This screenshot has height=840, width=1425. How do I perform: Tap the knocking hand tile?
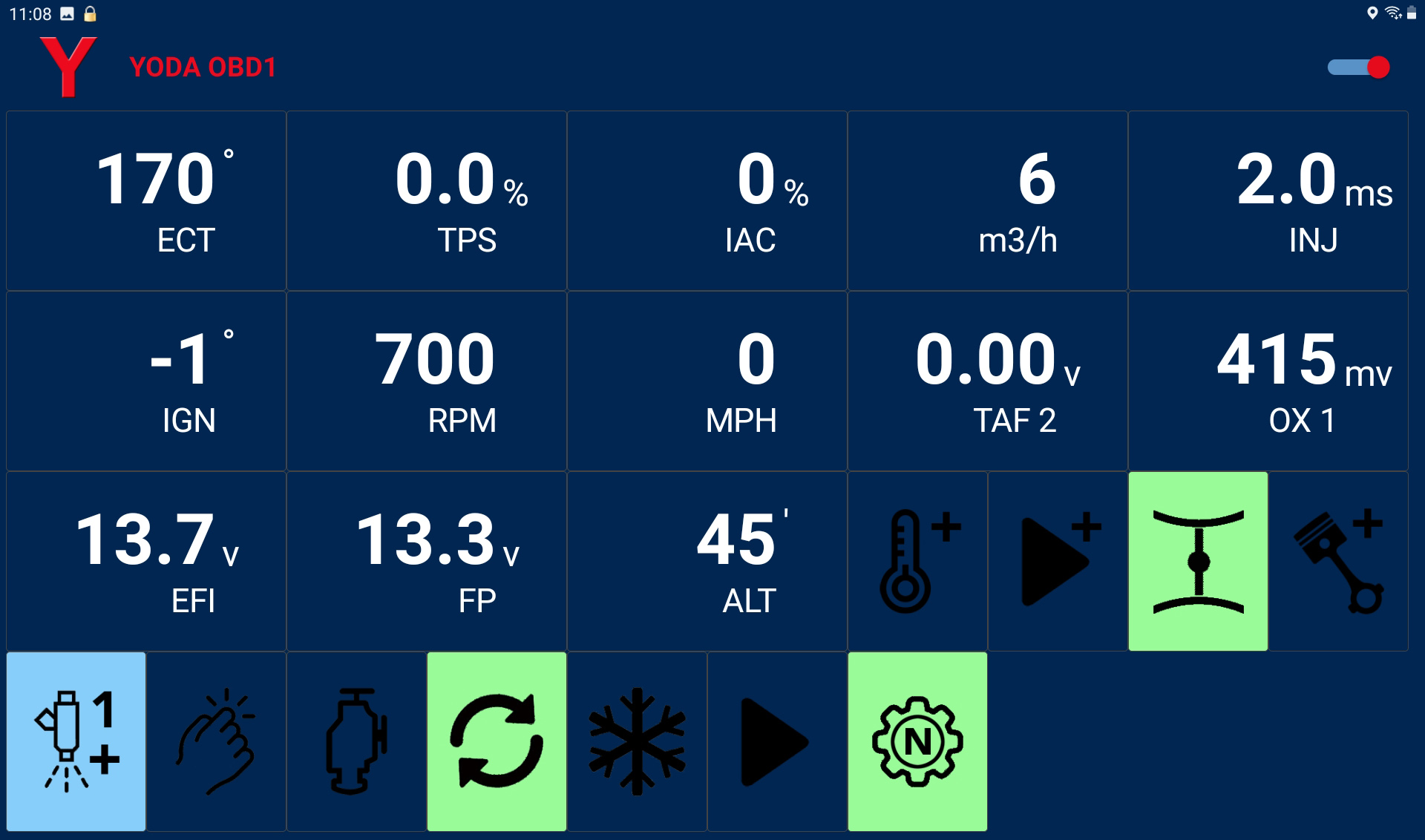pos(216,742)
